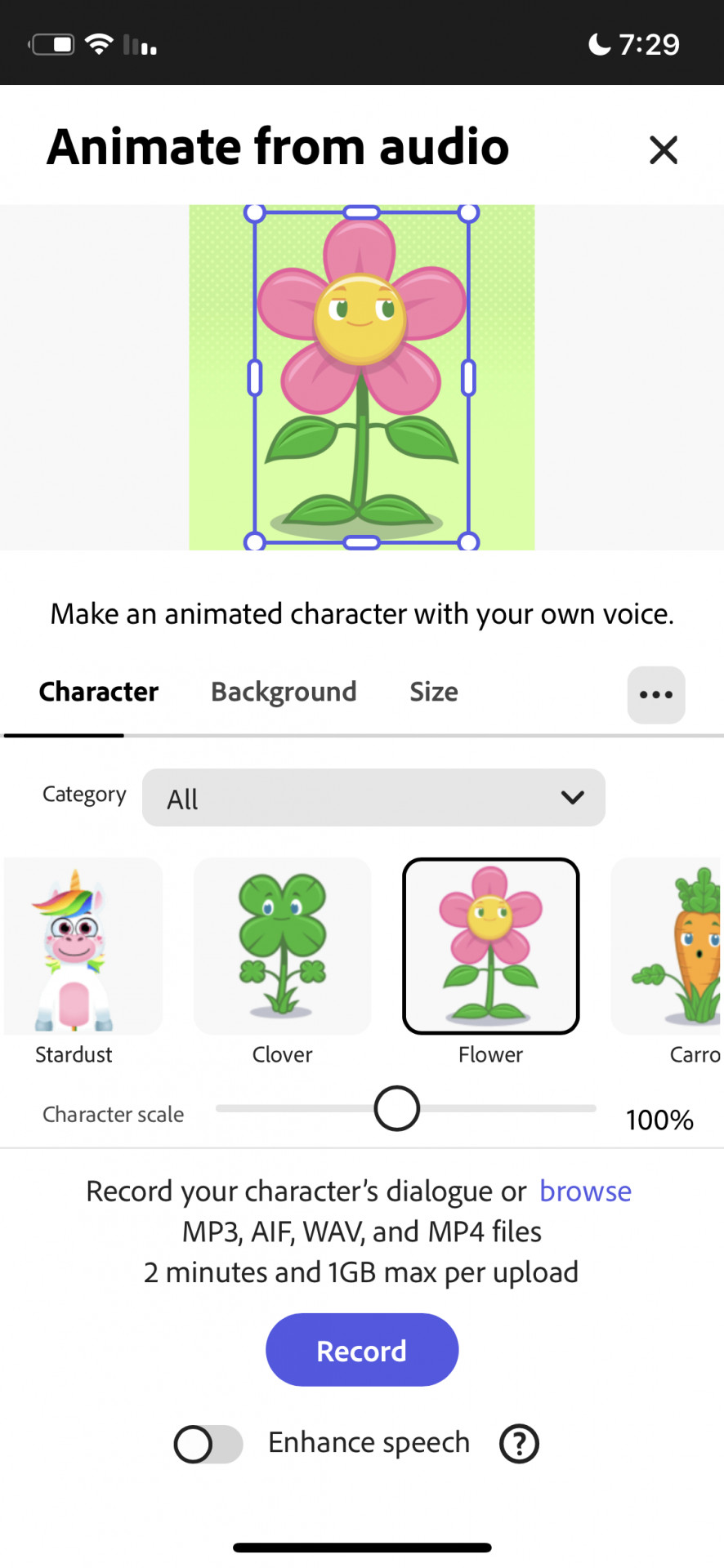Tap the flower character in the preview

click(x=361, y=376)
